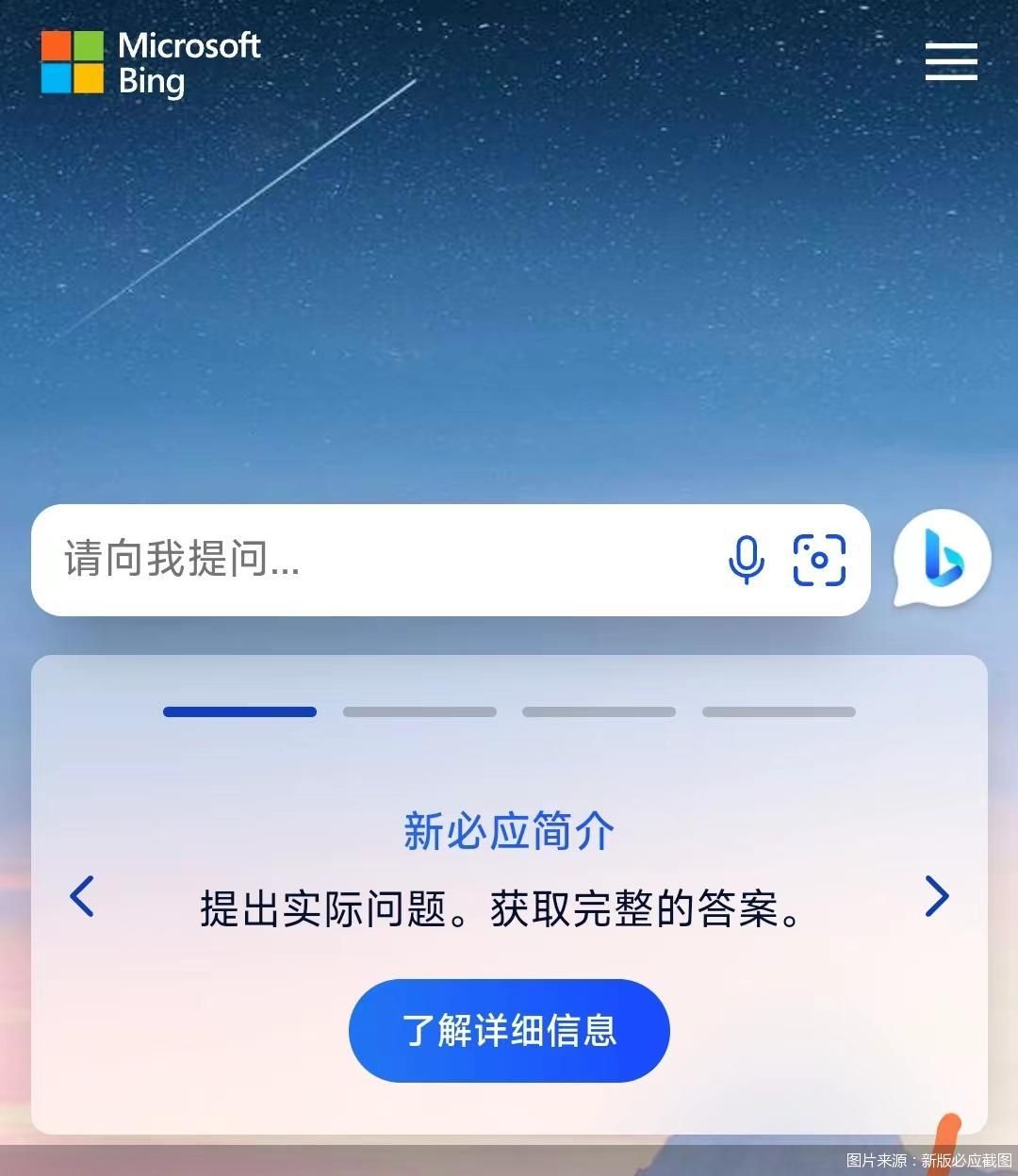
Task: Tap the 请向我提问 search box
Action: pos(377,560)
